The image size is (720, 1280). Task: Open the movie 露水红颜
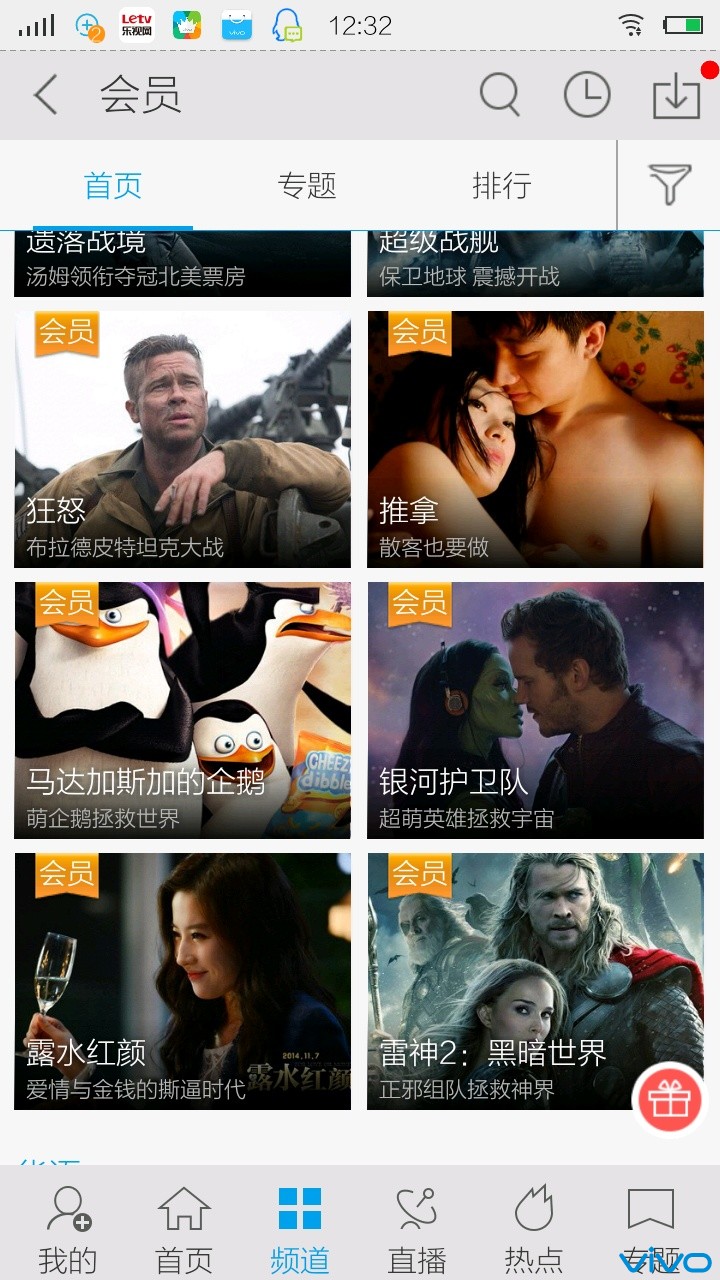pos(182,981)
